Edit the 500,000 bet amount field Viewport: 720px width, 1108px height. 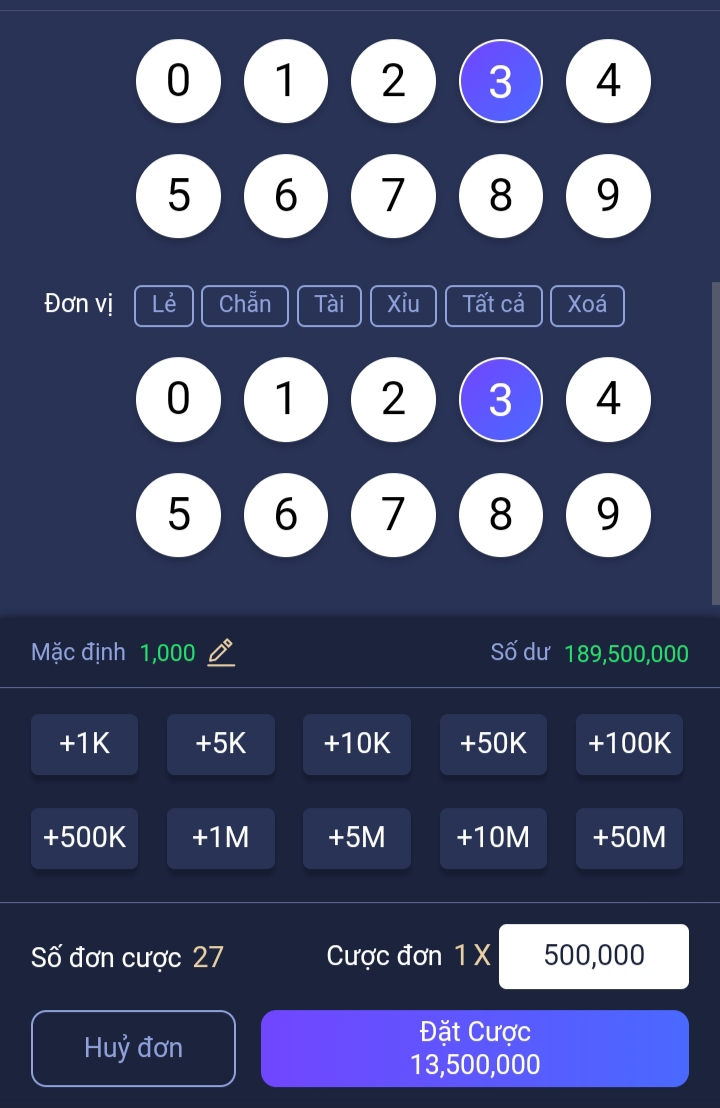pyautogui.click(x=593, y=957)
